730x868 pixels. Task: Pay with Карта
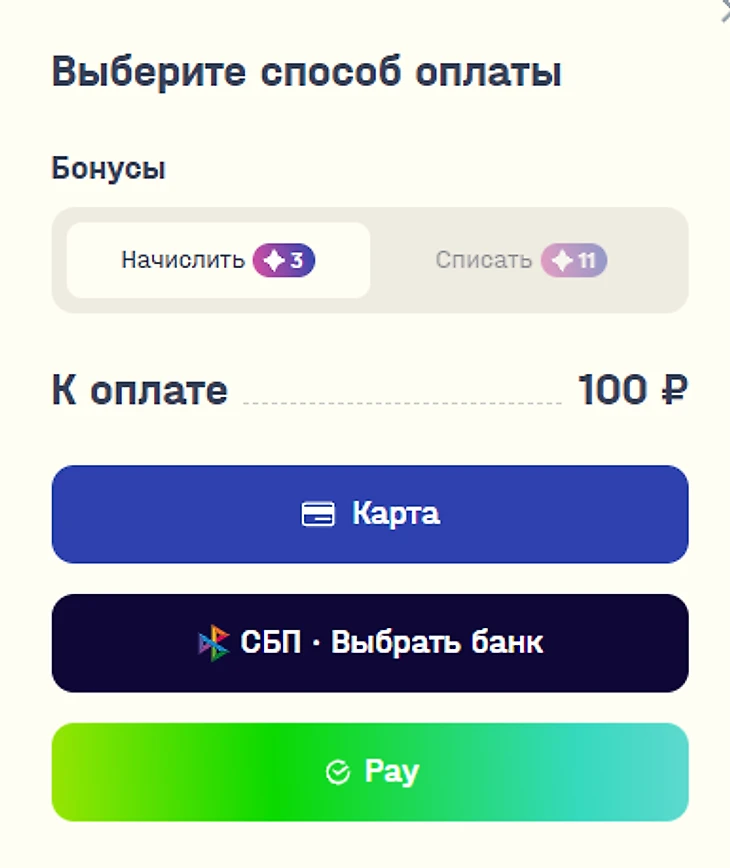click(x=370, y=514)
